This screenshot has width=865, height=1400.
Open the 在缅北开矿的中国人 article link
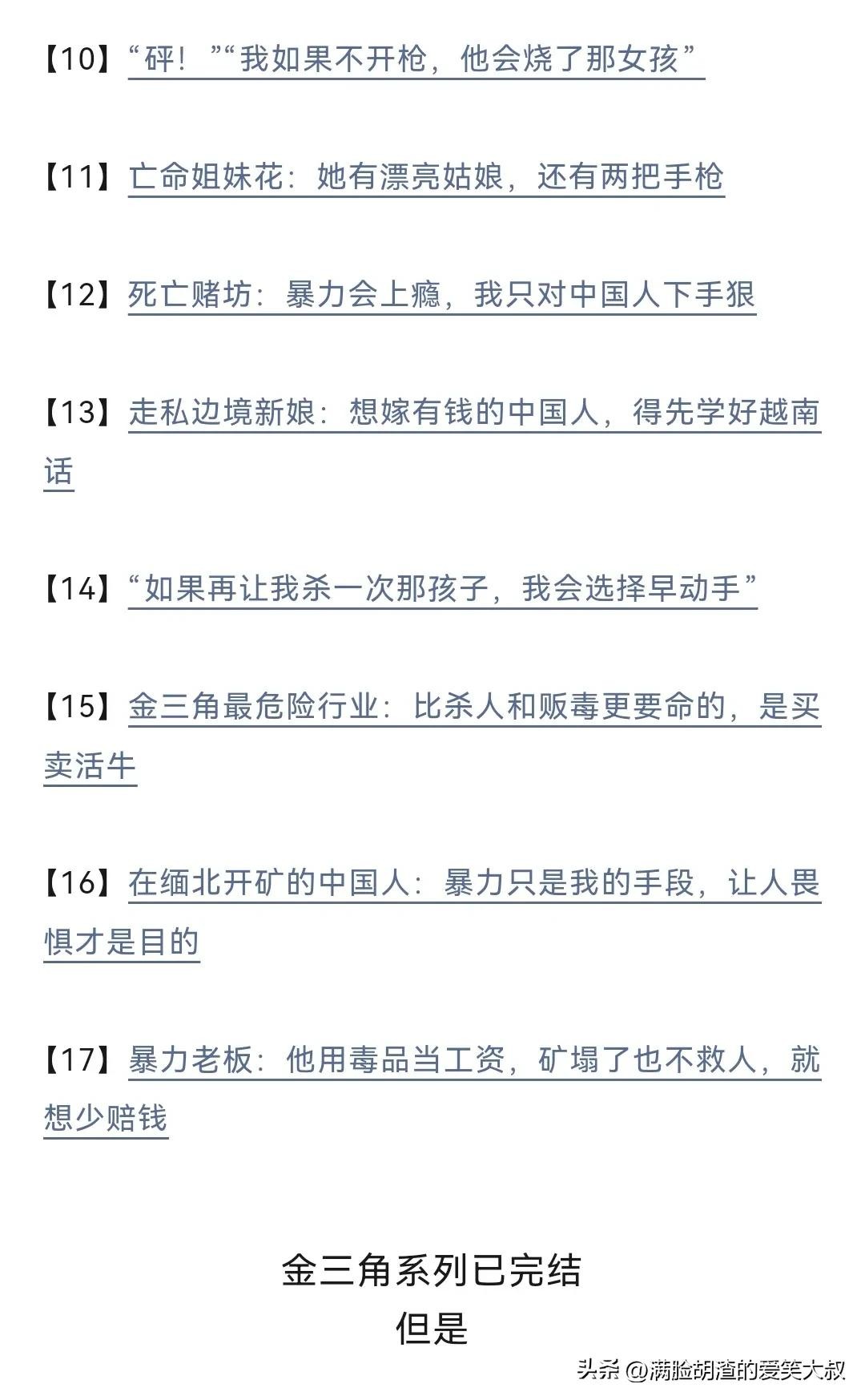coord(474,883)
